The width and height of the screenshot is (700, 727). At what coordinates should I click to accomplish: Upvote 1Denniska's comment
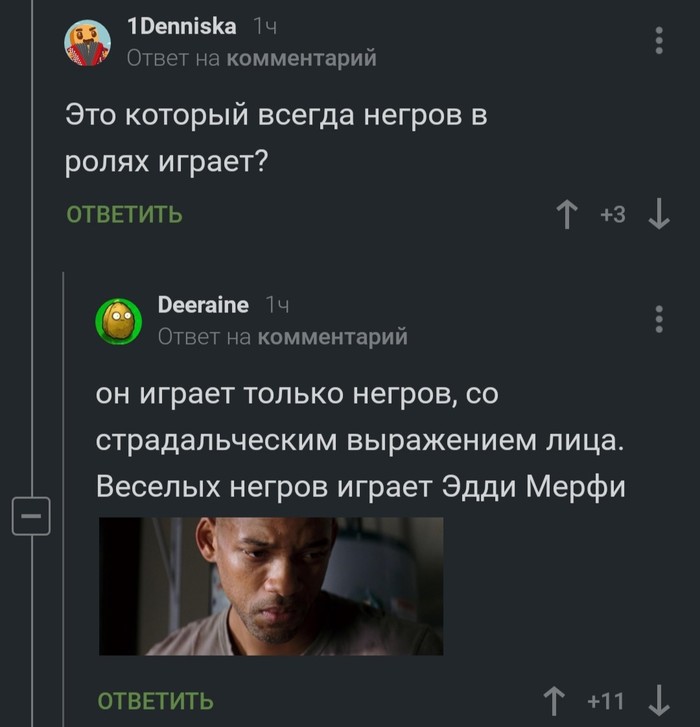(x=568, y=214)
